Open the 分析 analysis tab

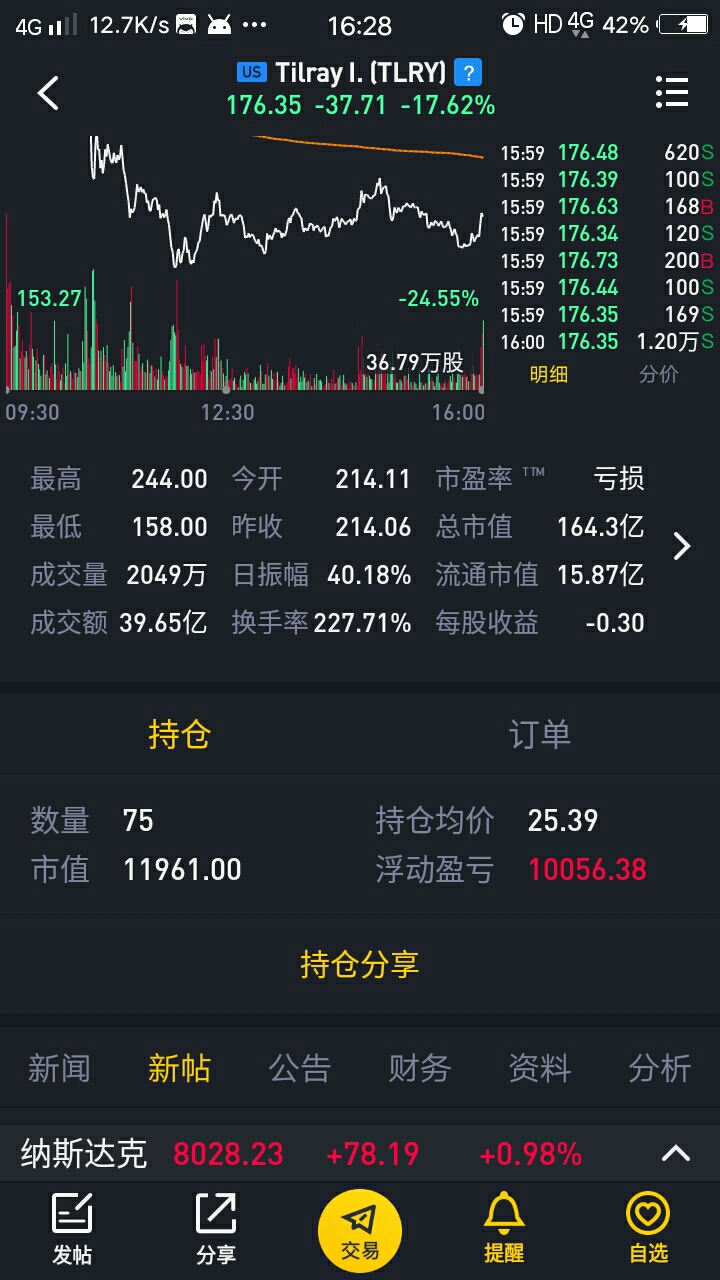[659, 1068]
